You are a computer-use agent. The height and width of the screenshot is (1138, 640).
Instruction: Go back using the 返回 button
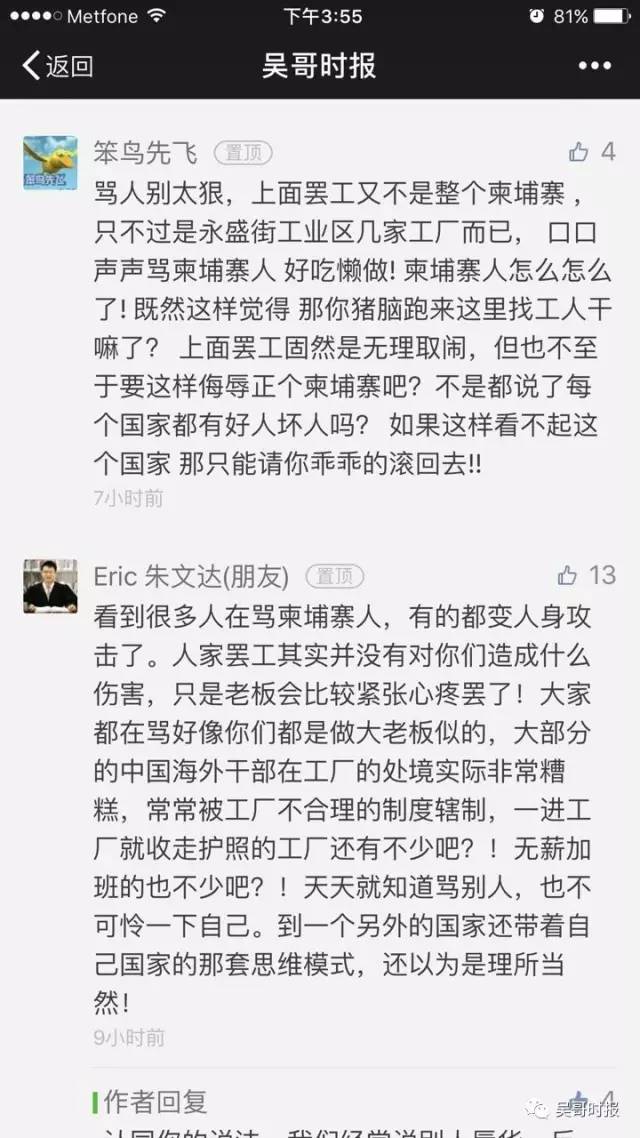(57, 66)
